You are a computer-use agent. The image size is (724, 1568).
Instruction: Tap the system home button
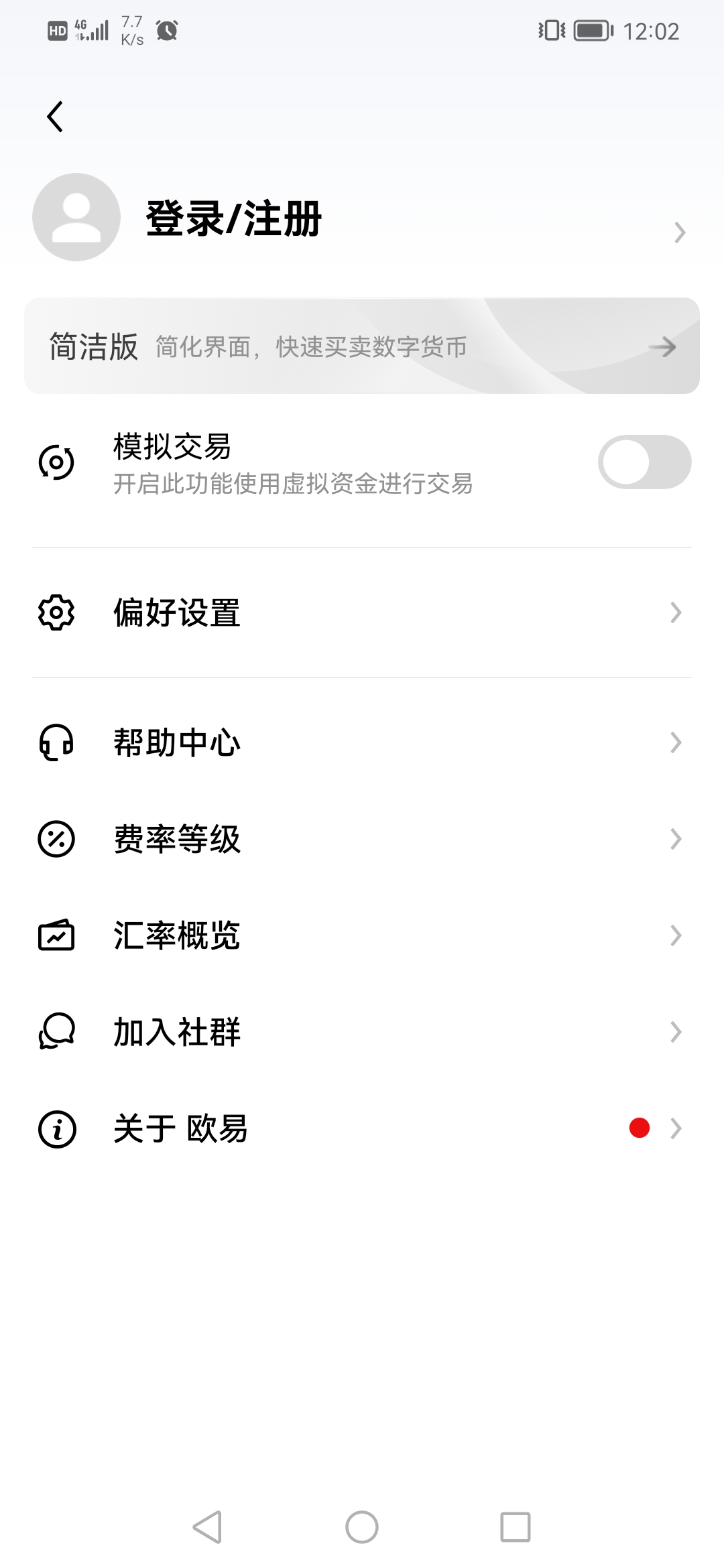(362, 1528)
